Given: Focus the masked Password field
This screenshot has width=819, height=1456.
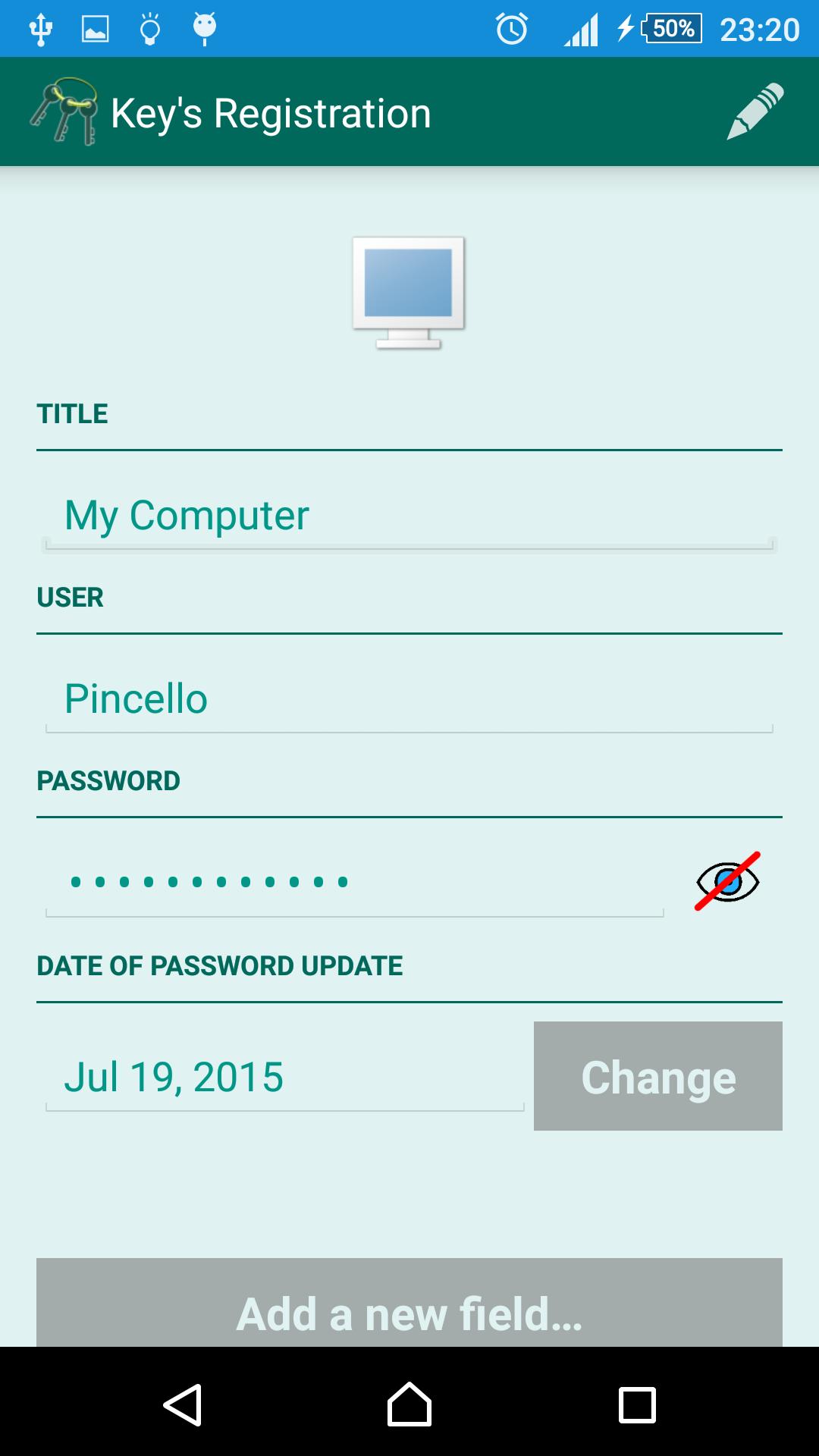Looking at the screenshot, I should click(355, 881).
